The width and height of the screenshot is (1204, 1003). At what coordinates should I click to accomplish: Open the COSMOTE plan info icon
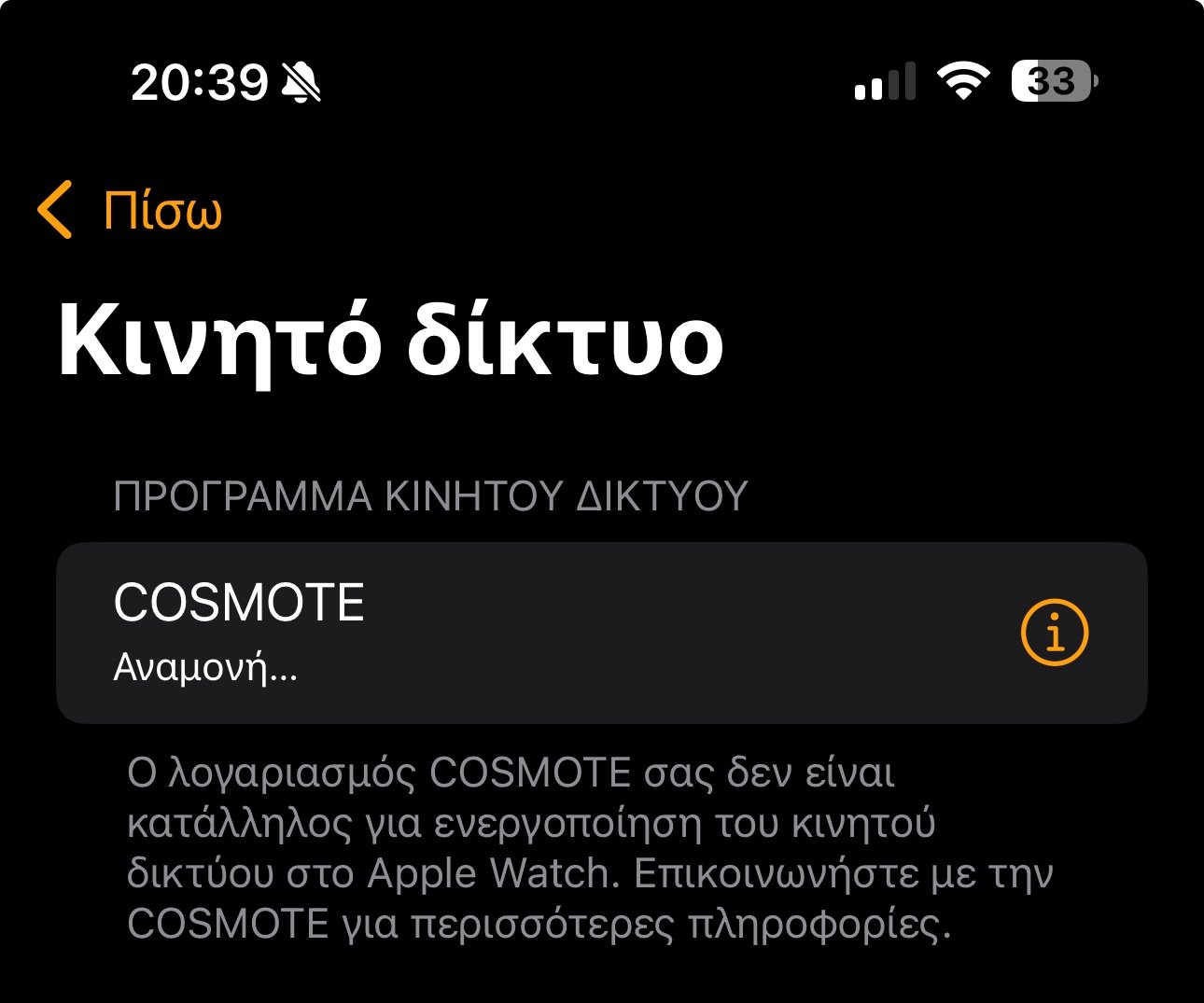[x=1054, y=633]
